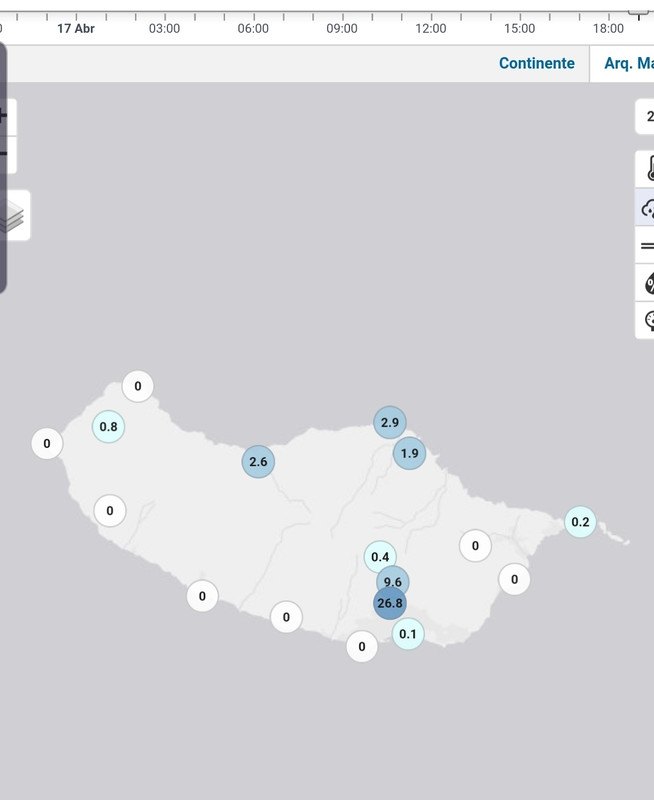Image resolution: width=654 pixels, height=800 pixels.
Task: Open the station marker showing 0.8
Action: (x=108, y=427)
